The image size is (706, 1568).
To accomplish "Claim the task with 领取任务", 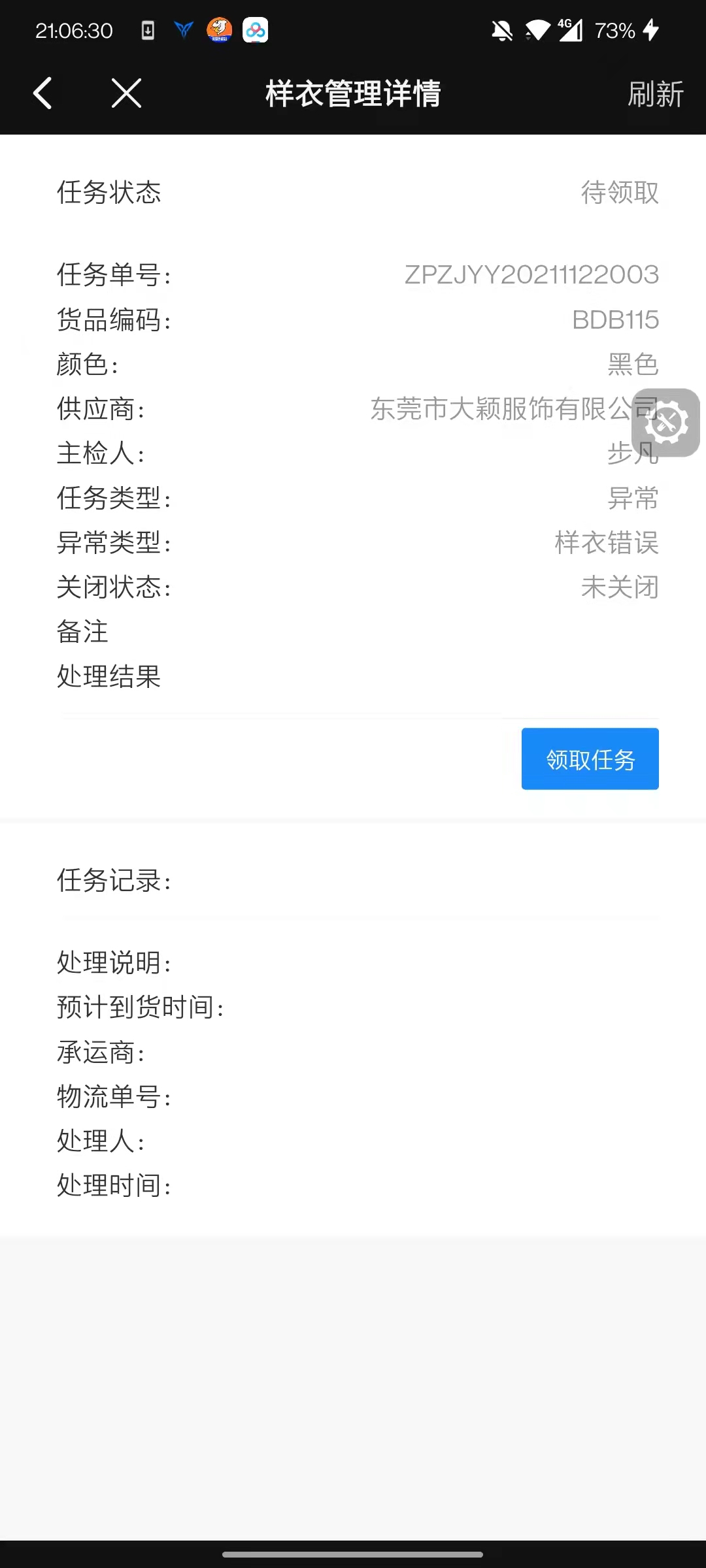I will [590, 759].
